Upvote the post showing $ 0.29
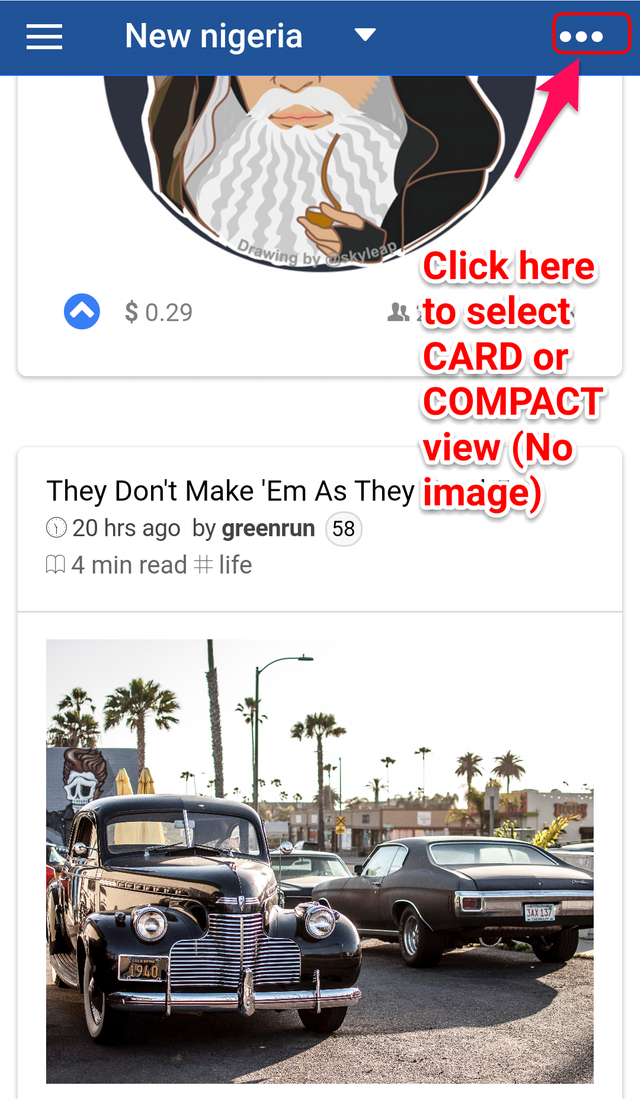 82,312
